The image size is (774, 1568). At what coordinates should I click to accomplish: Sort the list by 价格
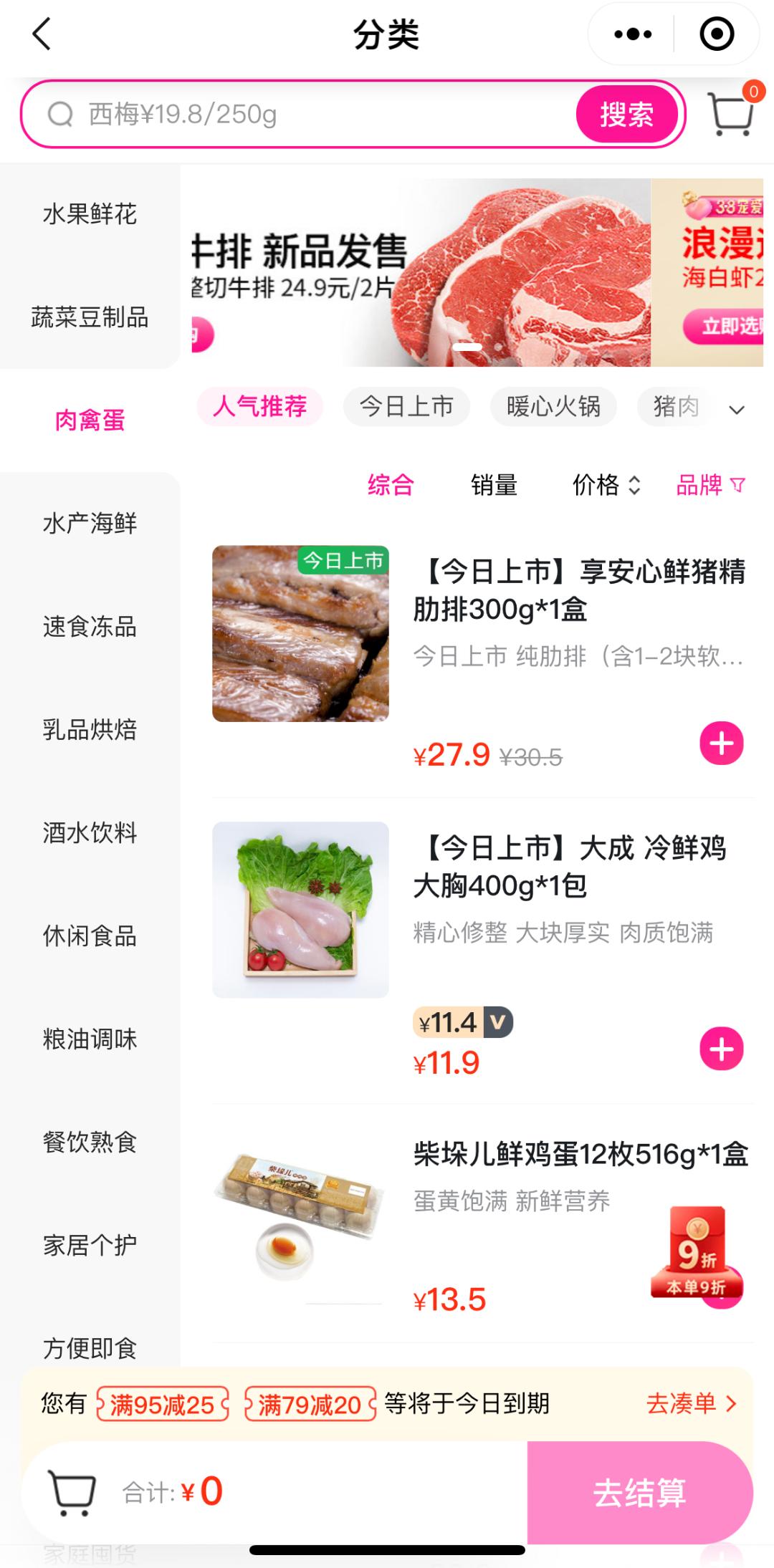(606, 486)
